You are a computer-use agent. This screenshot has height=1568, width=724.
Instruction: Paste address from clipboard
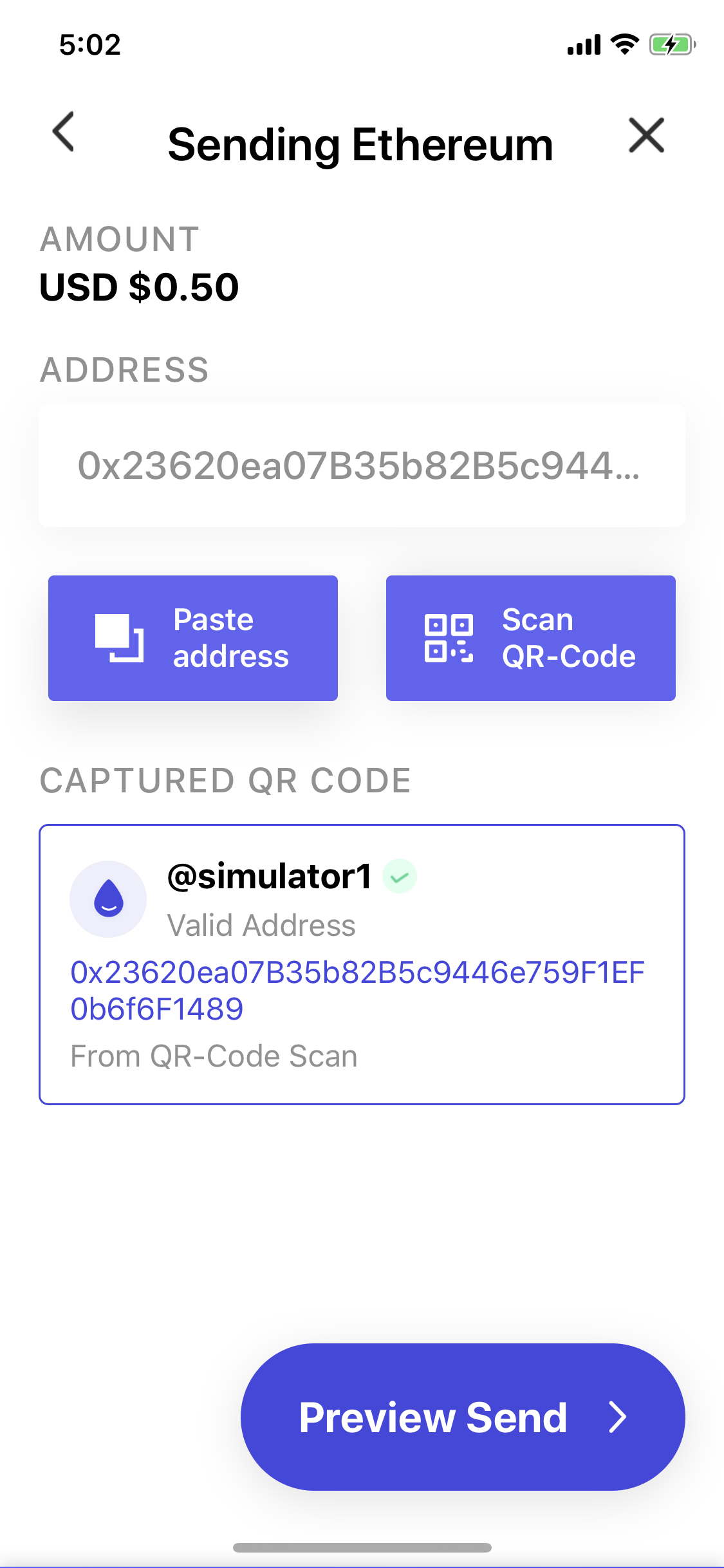193,638
